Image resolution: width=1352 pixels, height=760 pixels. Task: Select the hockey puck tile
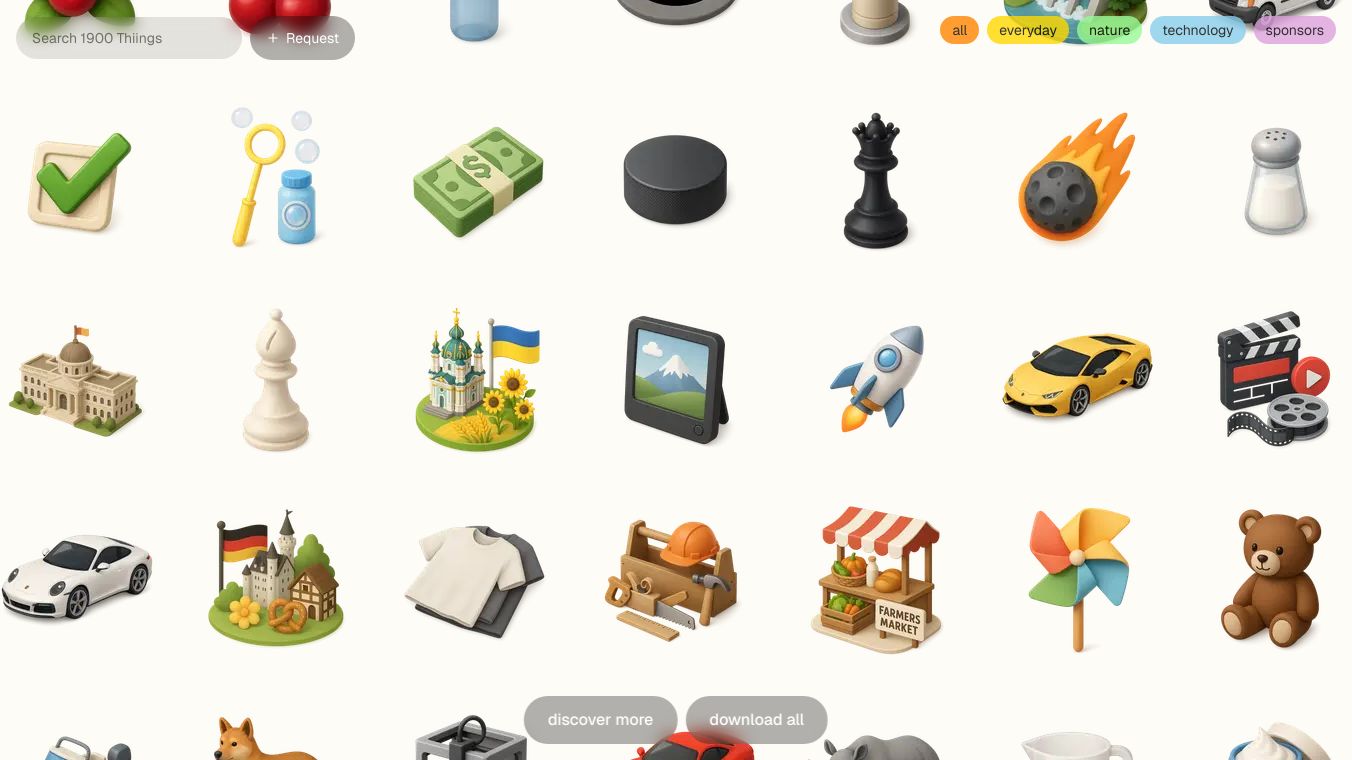(x=675, y=180)
